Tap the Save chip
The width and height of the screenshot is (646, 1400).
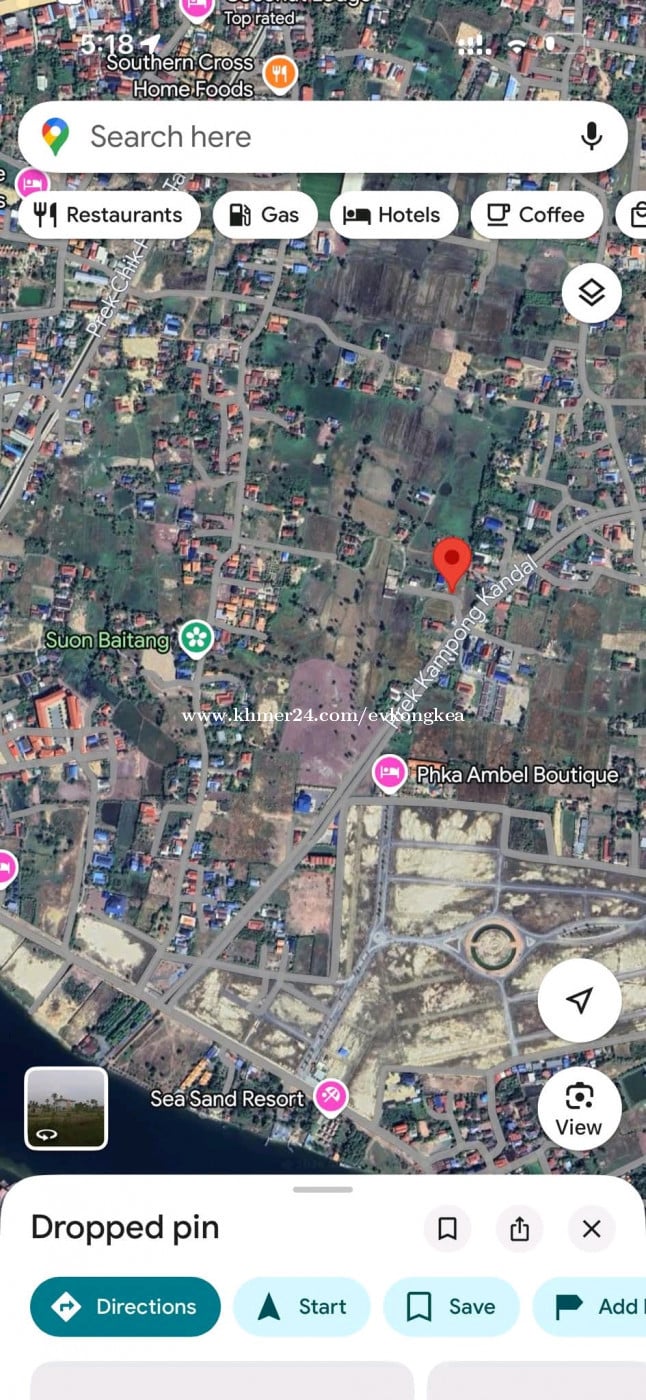[451, 1306]
